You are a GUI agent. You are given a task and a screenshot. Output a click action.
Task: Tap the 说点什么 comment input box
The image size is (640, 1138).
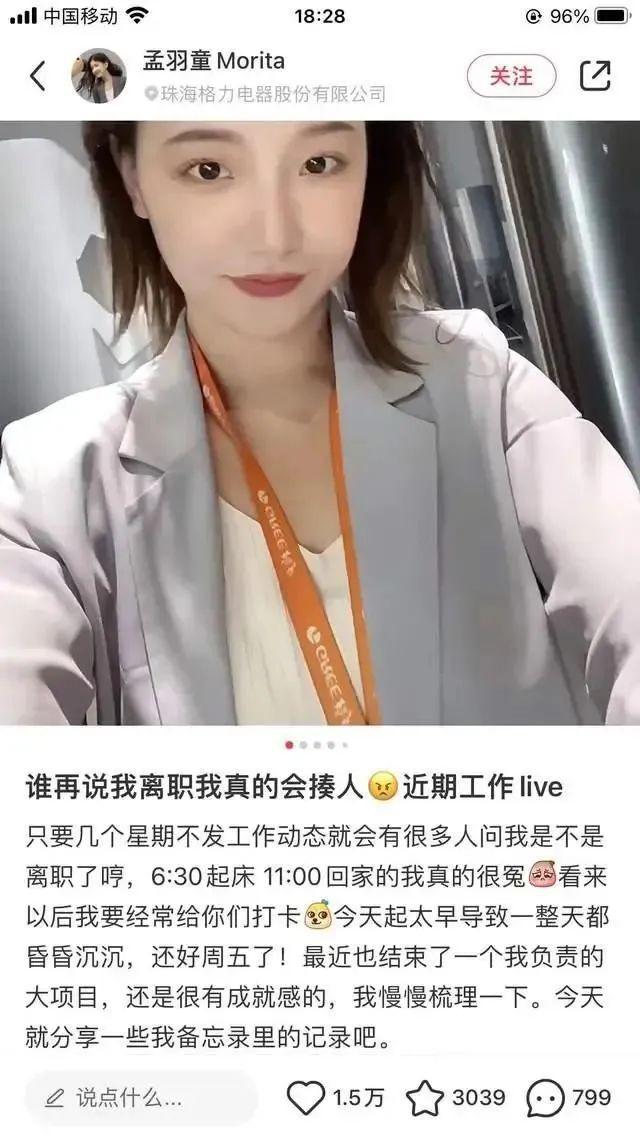[x=141, y=1098]
